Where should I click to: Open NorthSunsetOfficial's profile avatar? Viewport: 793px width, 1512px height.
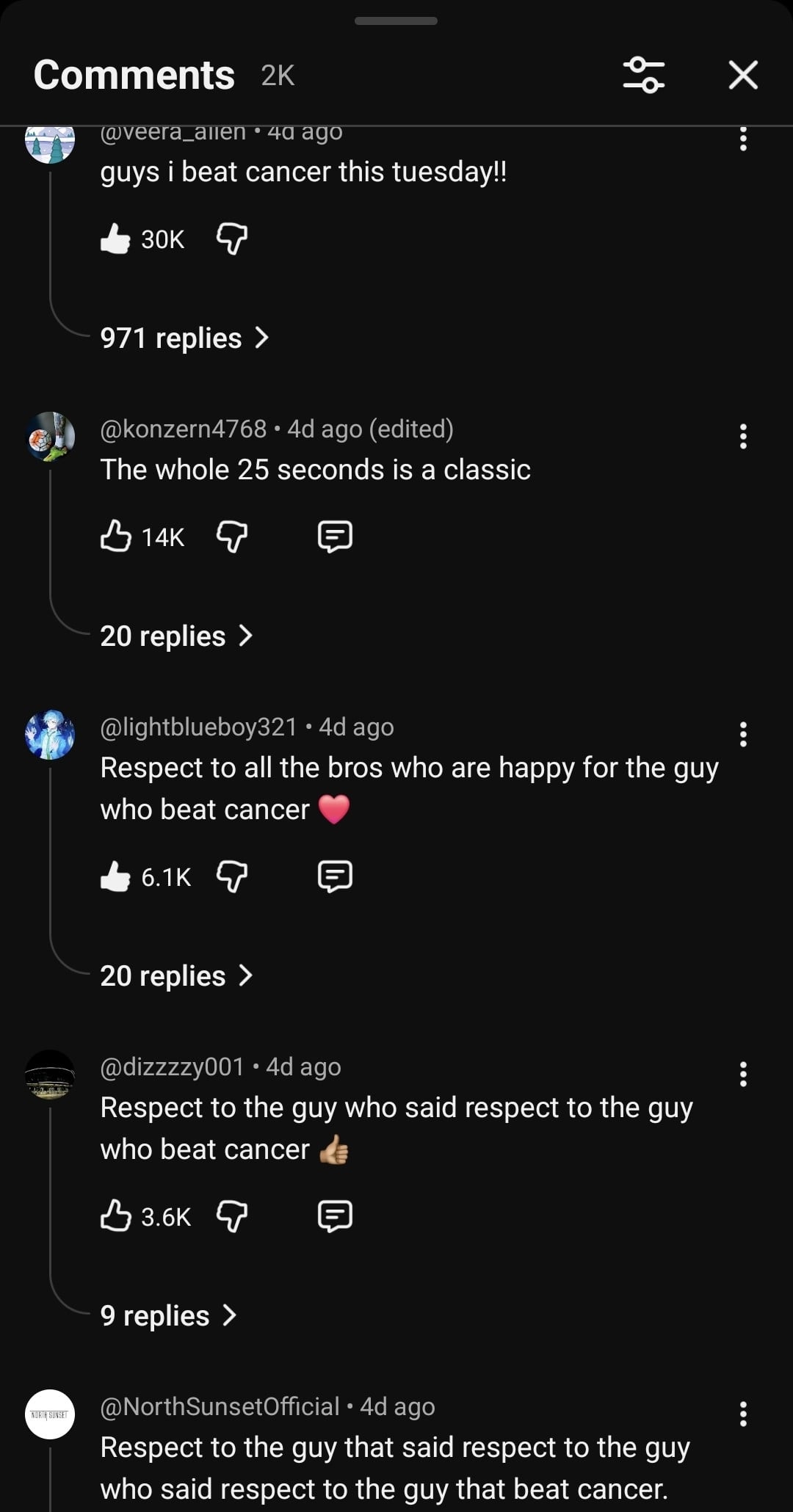click(x=50, y=1414)
